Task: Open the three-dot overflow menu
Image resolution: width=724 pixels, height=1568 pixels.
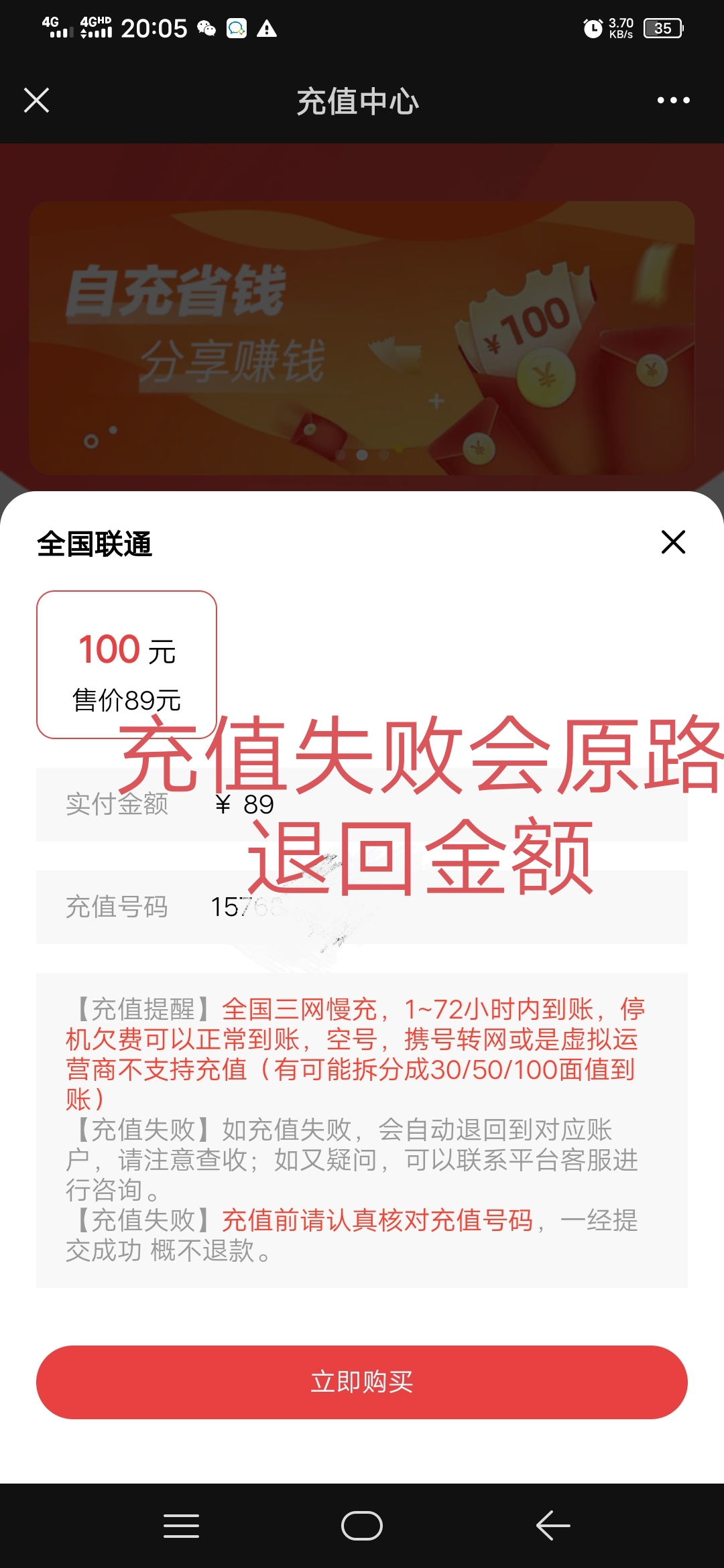Action: [673, 101]
